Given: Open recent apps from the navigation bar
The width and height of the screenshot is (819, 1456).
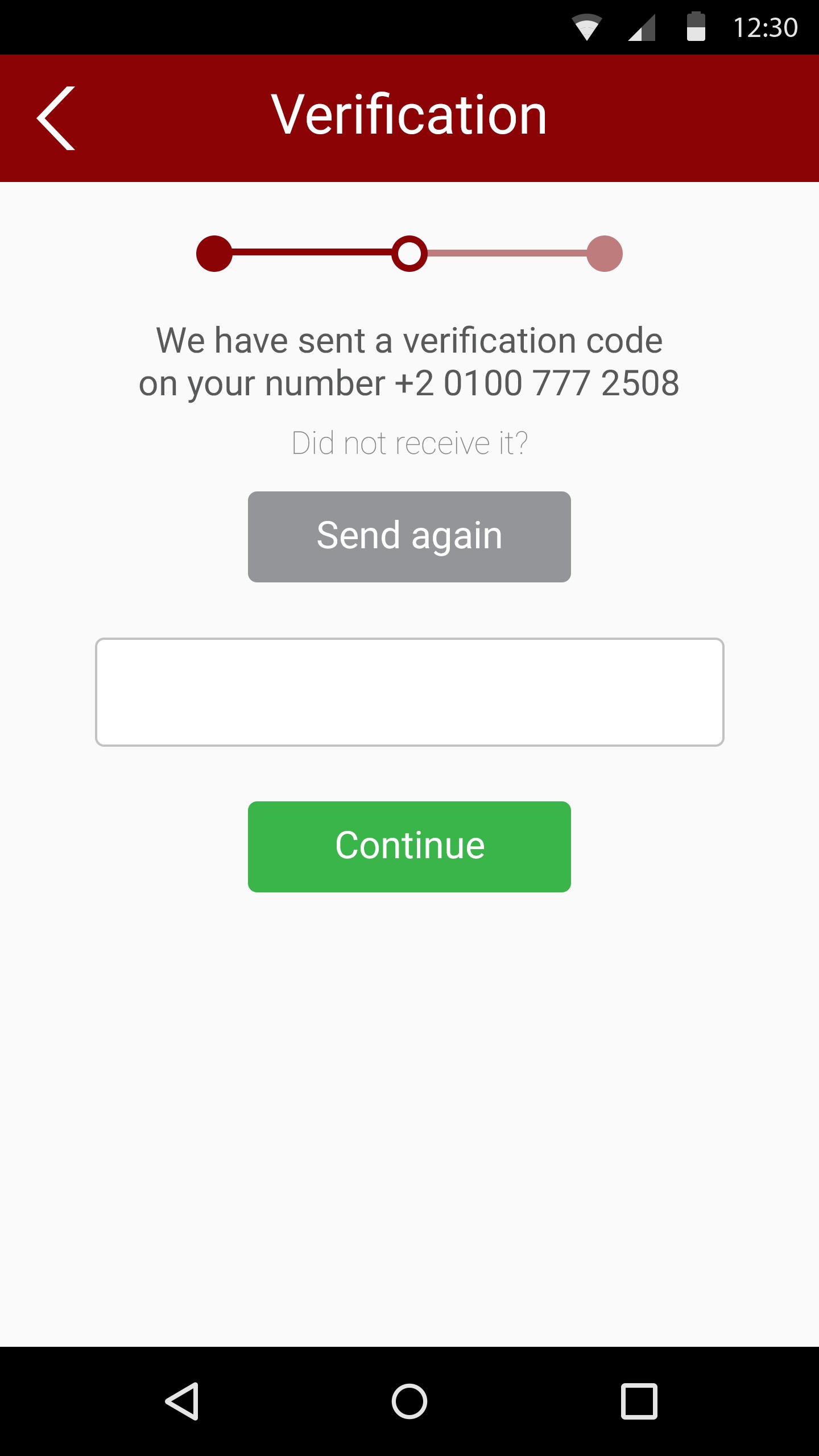Looking at the screenshot, I should pyautogui.click(x=639, y=1401).
